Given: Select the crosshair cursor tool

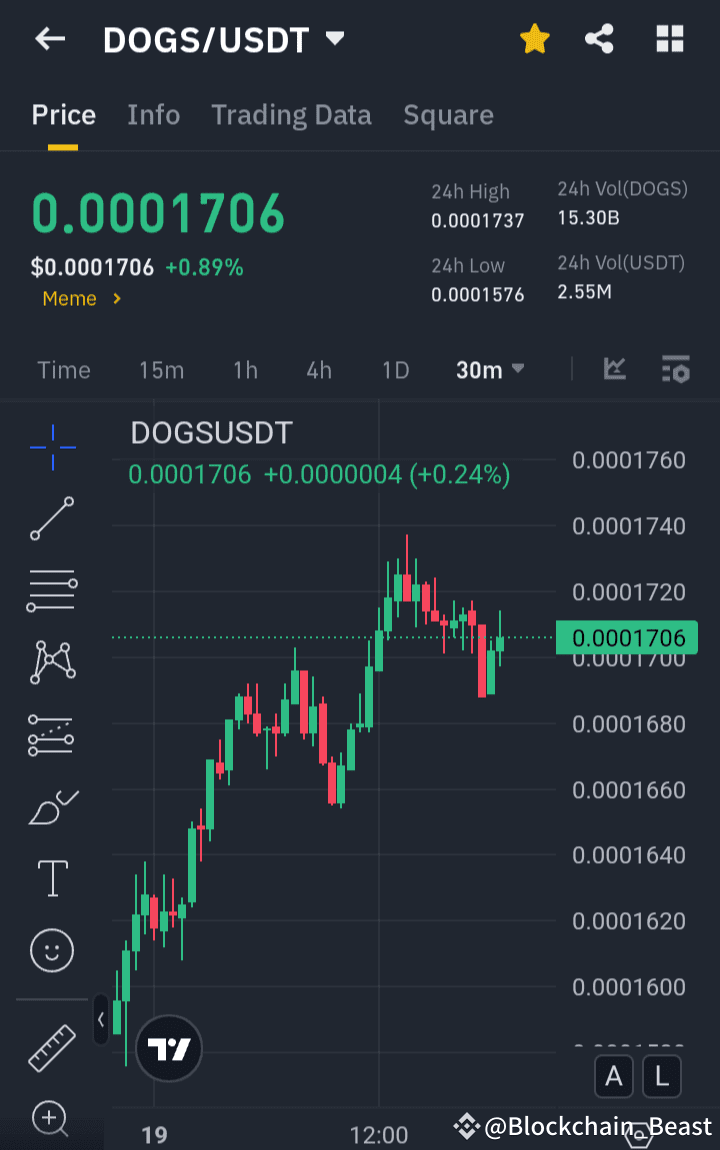Looking at the screenshot, I should [x=50, y=447].
